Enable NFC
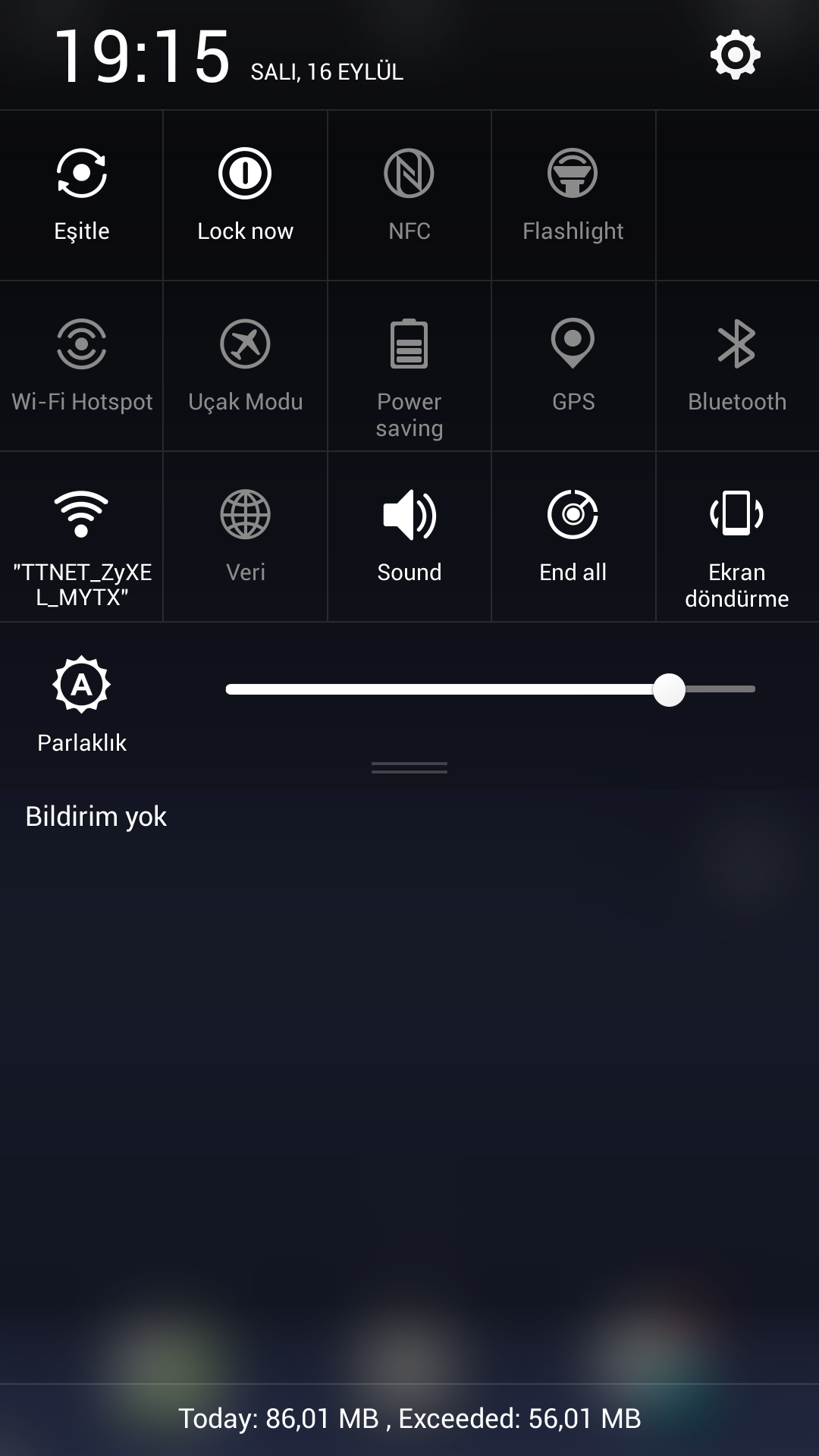 click(x=409, y=196)
